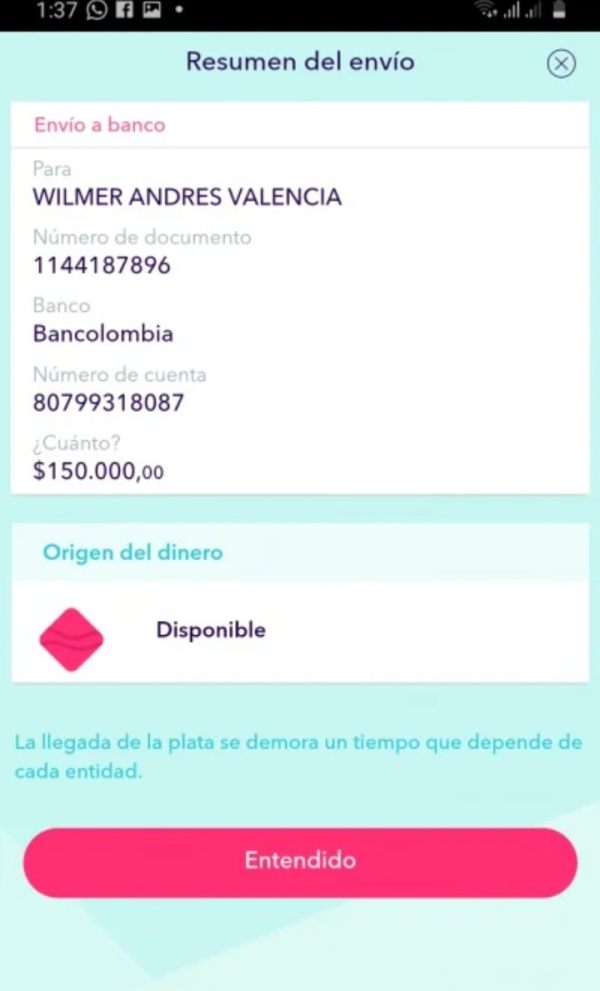The image size is (600, 991).
Task: Close the Resumen del envío screen
Action: 561,64
